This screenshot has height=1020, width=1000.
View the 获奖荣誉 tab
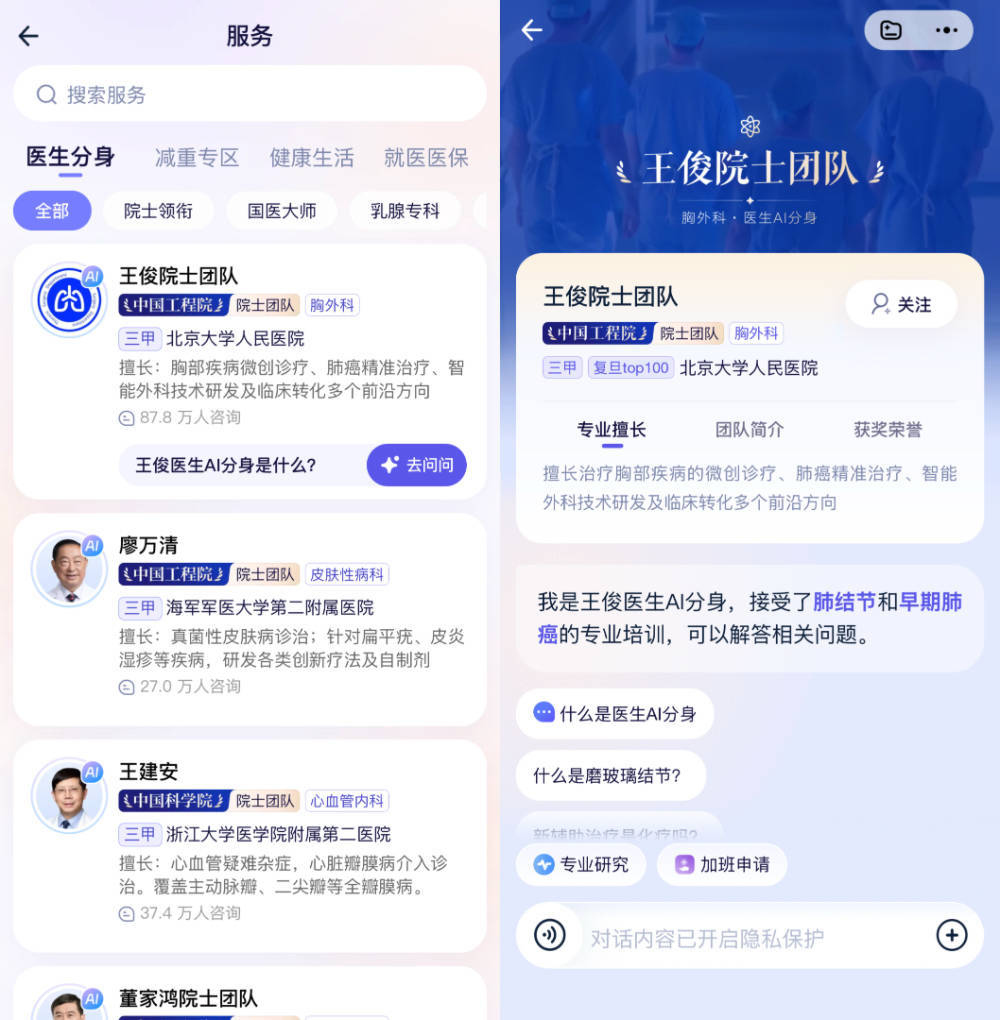(x=887, y=430)
